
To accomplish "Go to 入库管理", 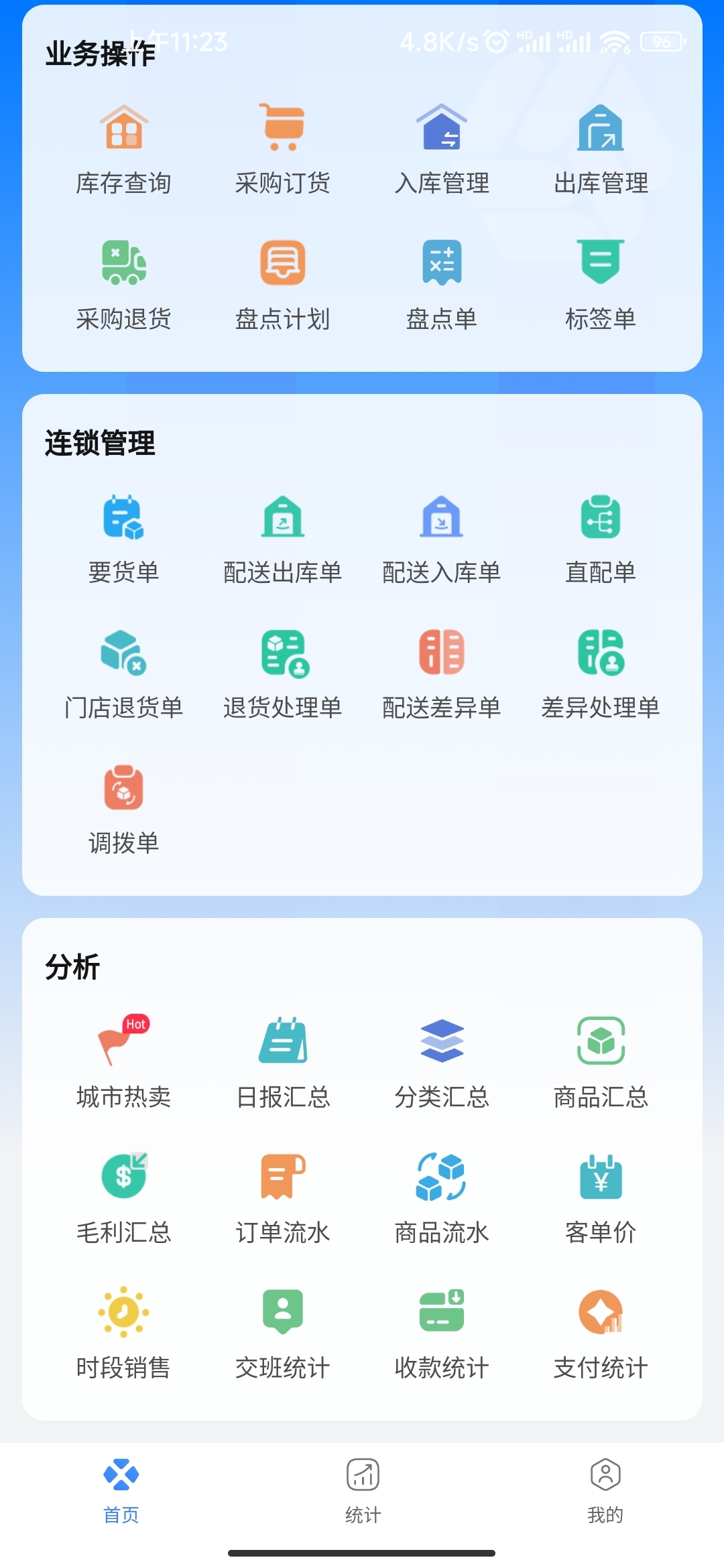I will tap(442, 150).
